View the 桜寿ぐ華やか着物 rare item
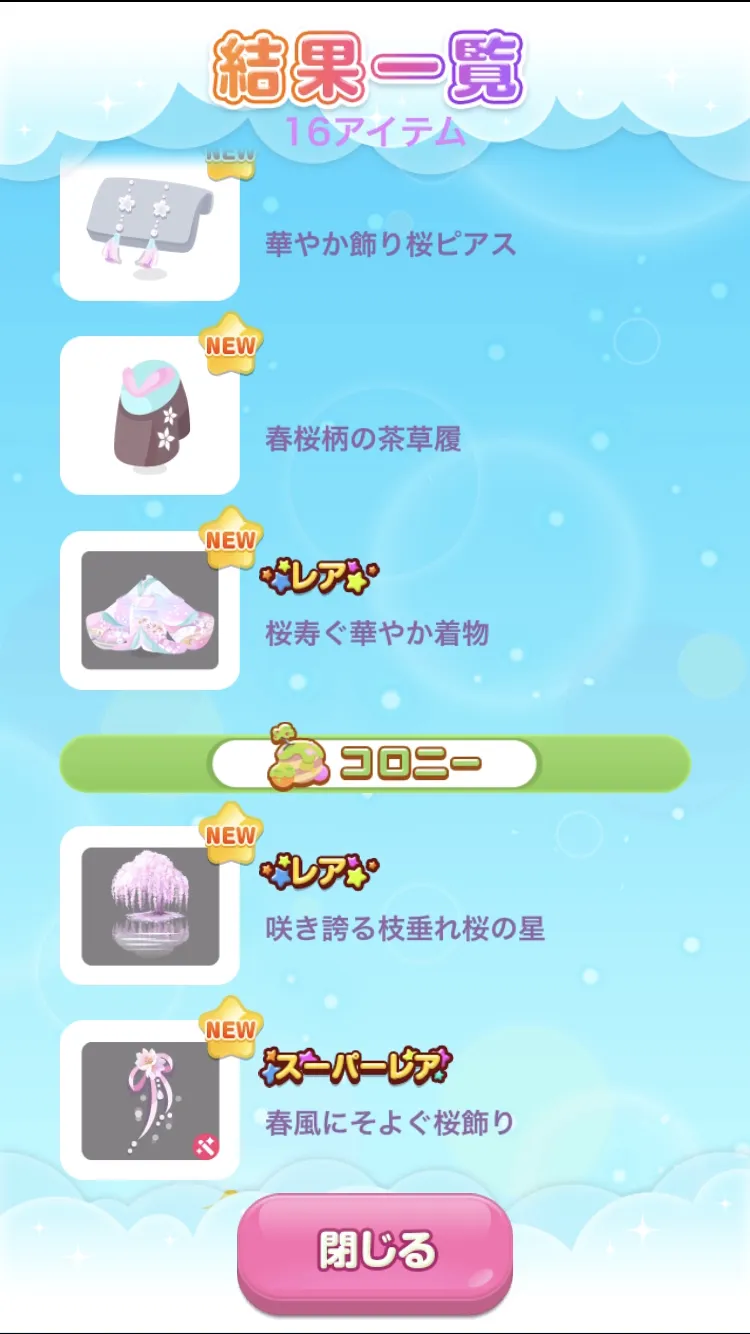The image size is (750, 1334). pyautogui.click(x=150, y=610)
